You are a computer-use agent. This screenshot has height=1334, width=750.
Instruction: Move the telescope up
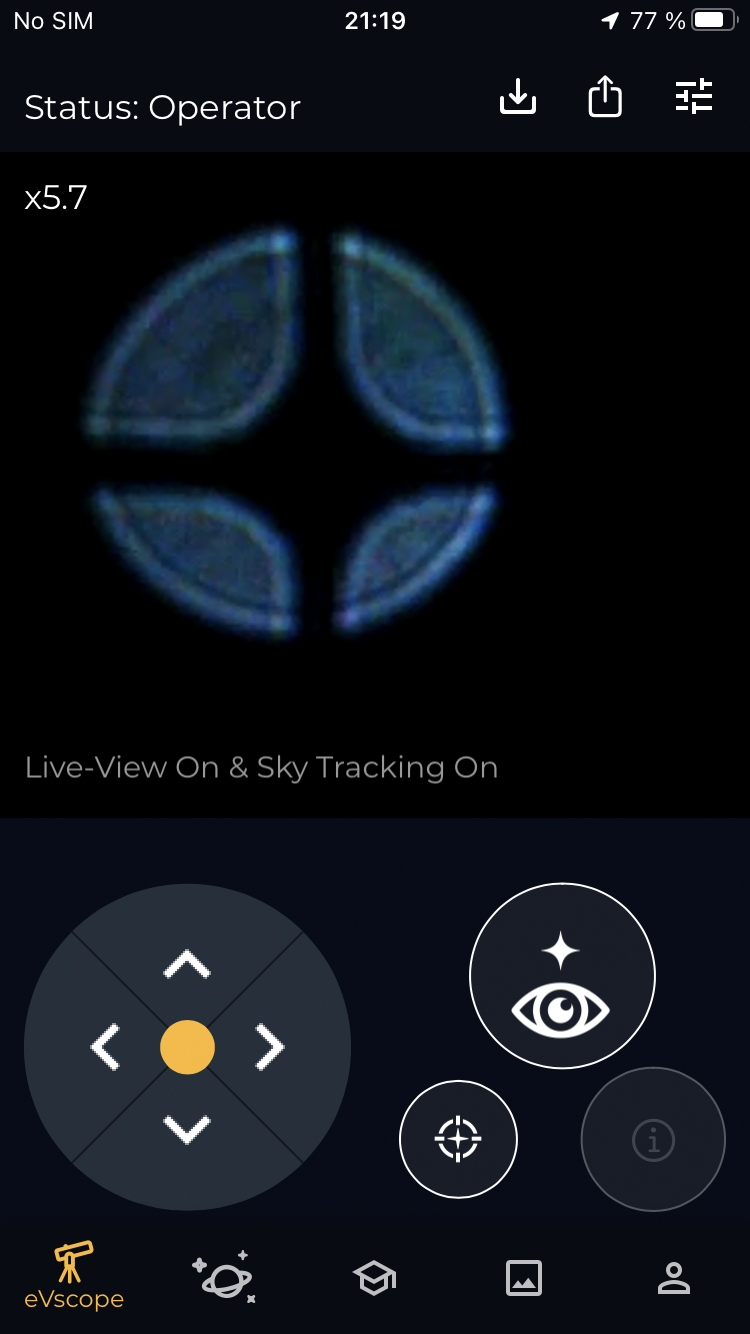(187, 964)
